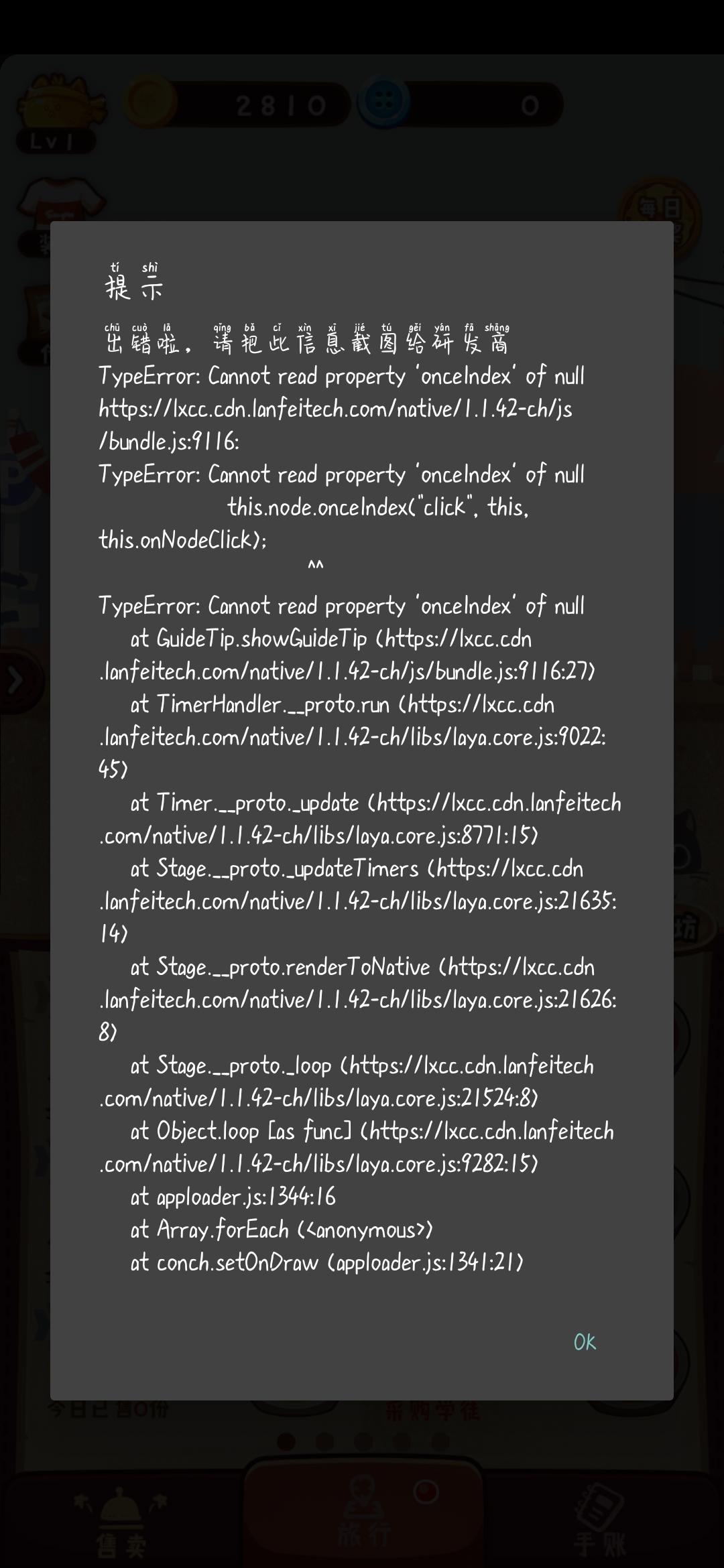Tap the blue button currency icon showing 0

click(382, 101)
